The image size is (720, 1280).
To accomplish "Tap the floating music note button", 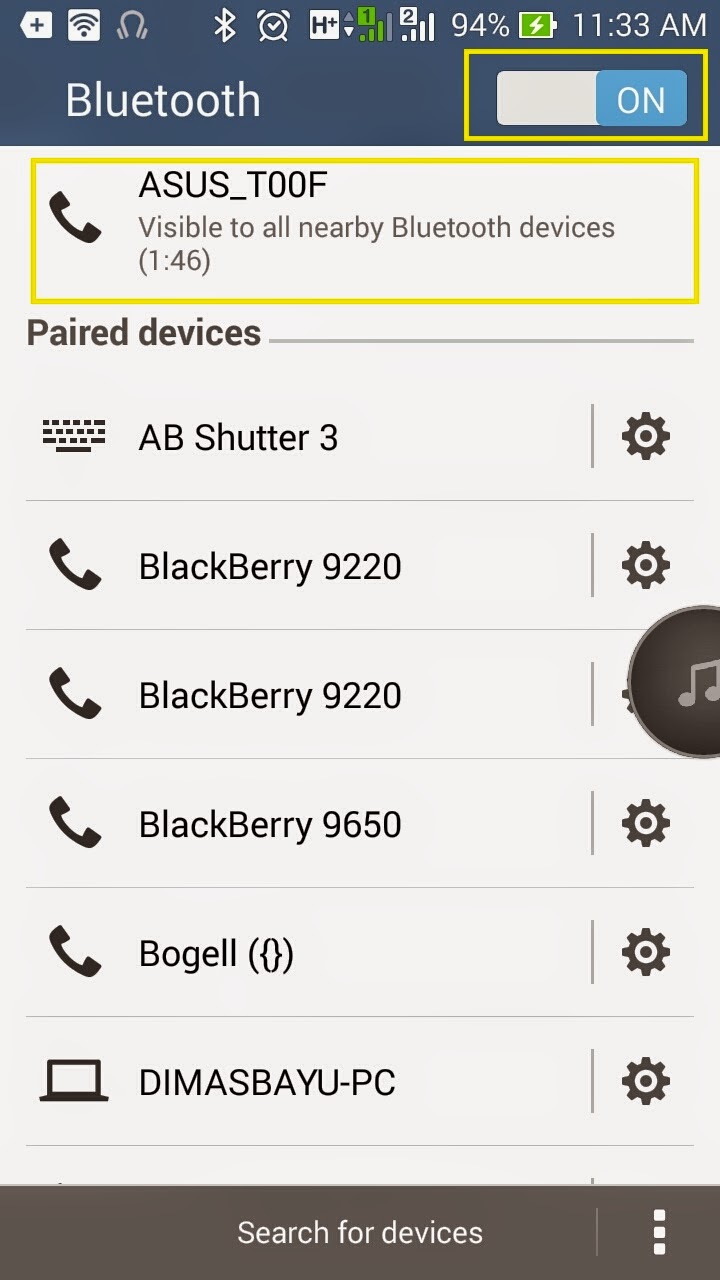I will pyautogui.click(x=680, y=681).
